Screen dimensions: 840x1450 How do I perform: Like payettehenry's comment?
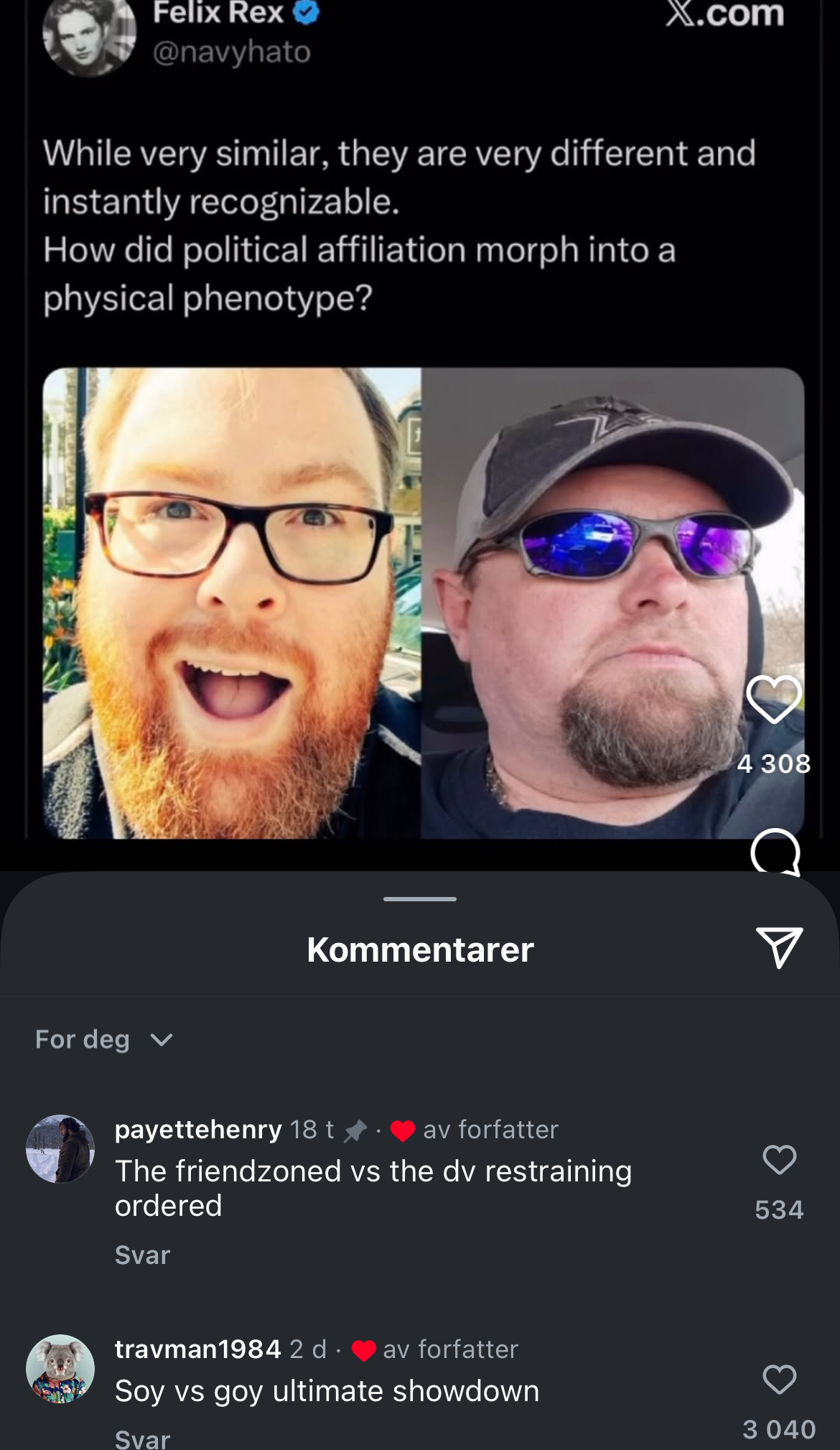tap(779, 1160)
